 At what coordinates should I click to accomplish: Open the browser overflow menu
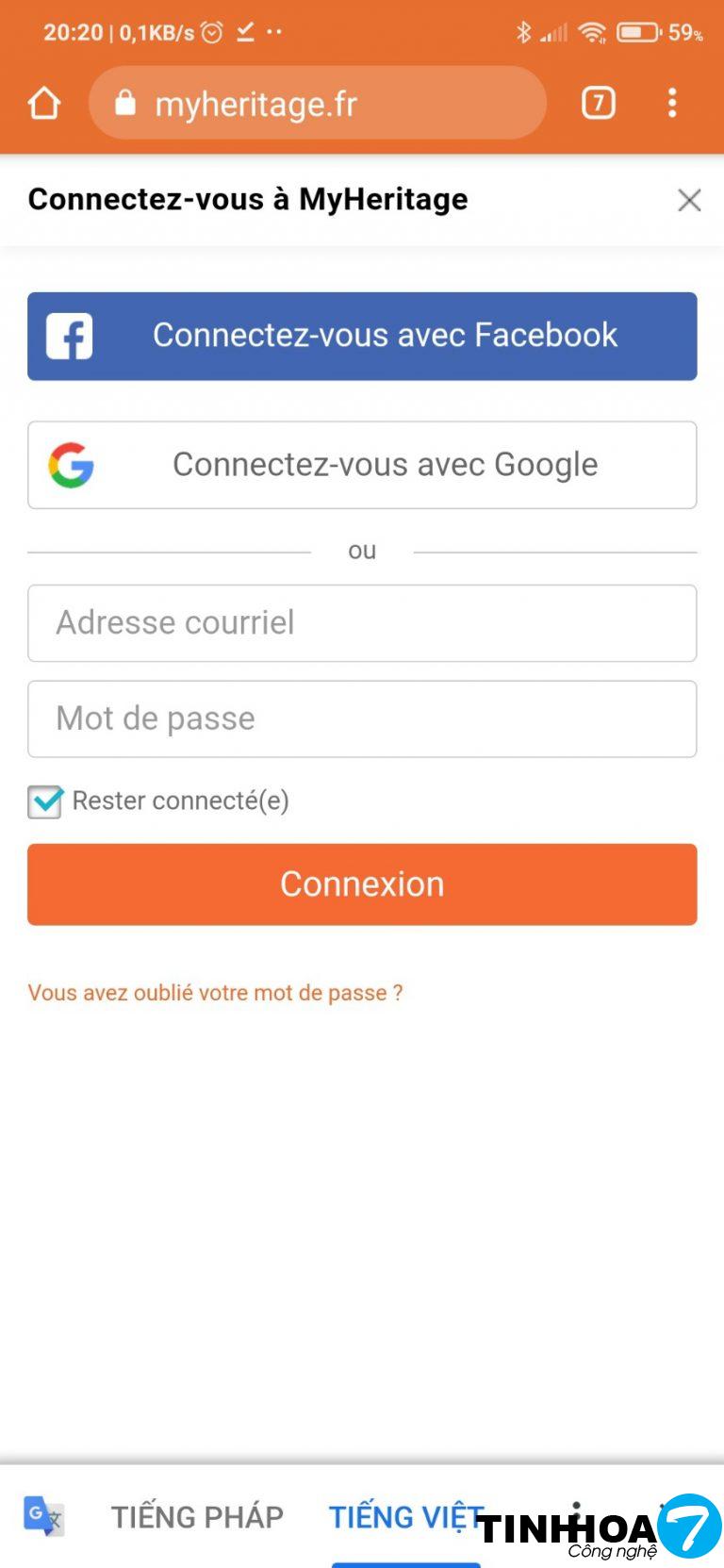(672, 103)
